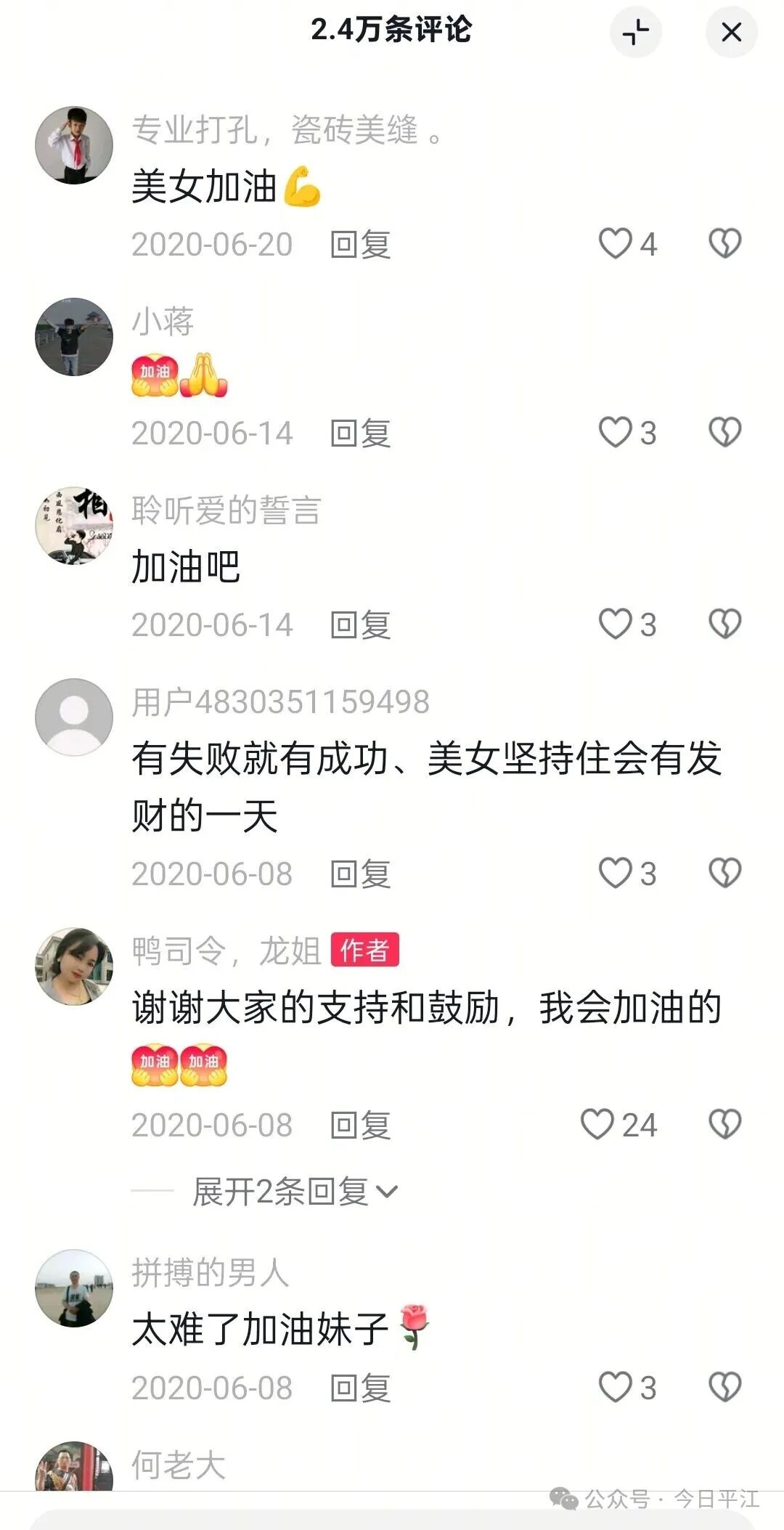The width and height of the screenshot is (784, 1530).
Task: Like 聆听爱的誓言's comment 加油吧
Action: tap(616, 624)
